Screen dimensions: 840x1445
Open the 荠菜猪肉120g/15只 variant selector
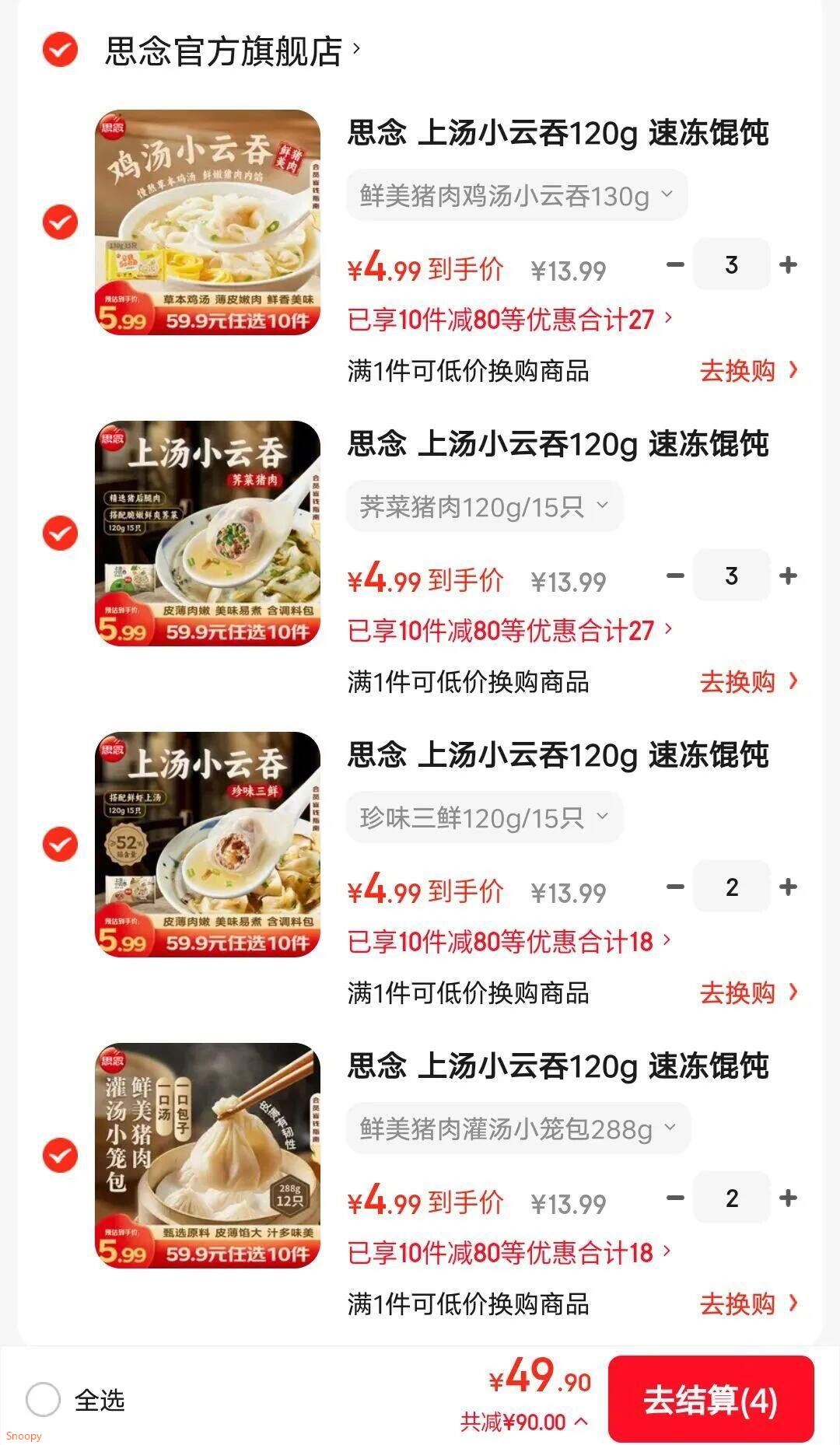coord(484,506)
